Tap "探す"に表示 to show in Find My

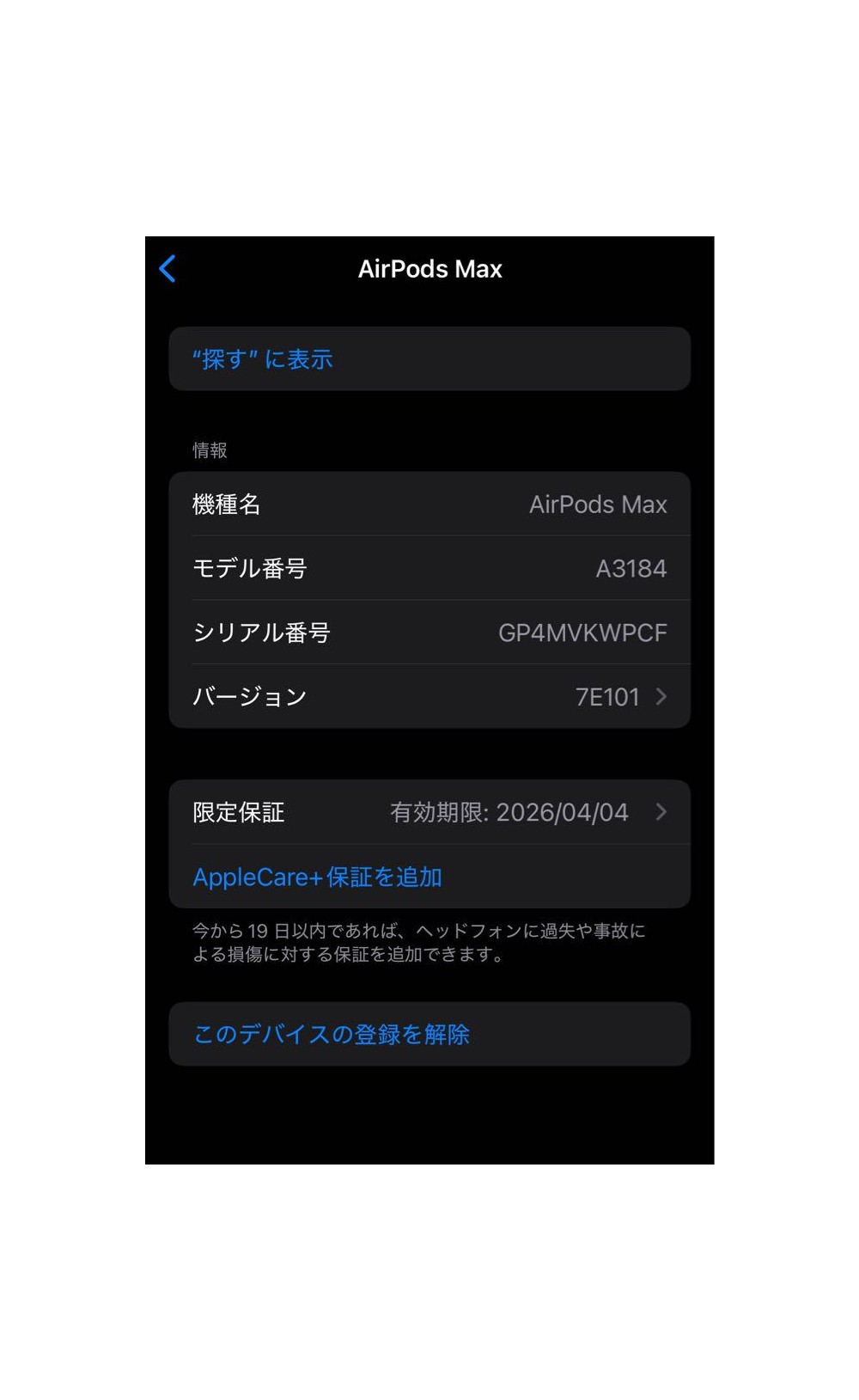263,359
